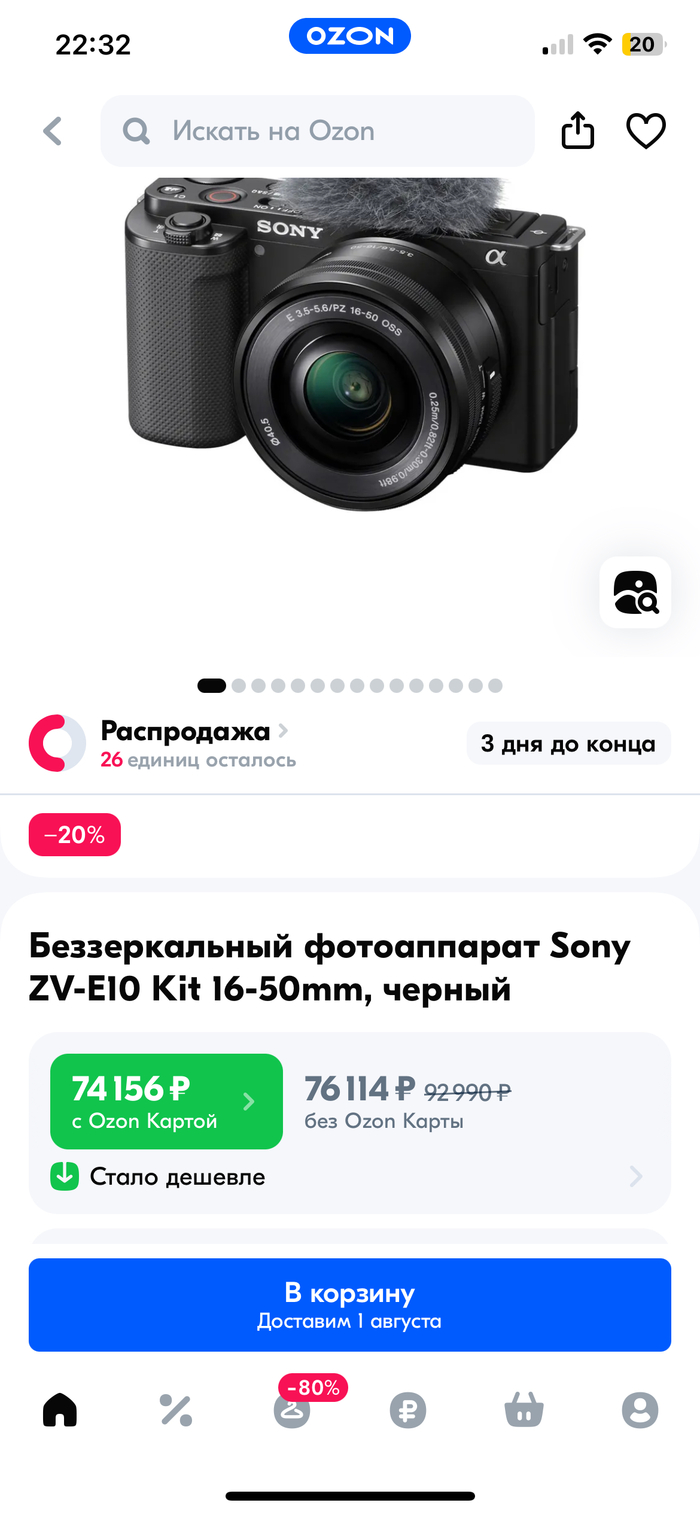Image resolution: width=700 pixels, height=1515 pixels.
Task: Open the Распродажа sale link
Action: point(186,732)
